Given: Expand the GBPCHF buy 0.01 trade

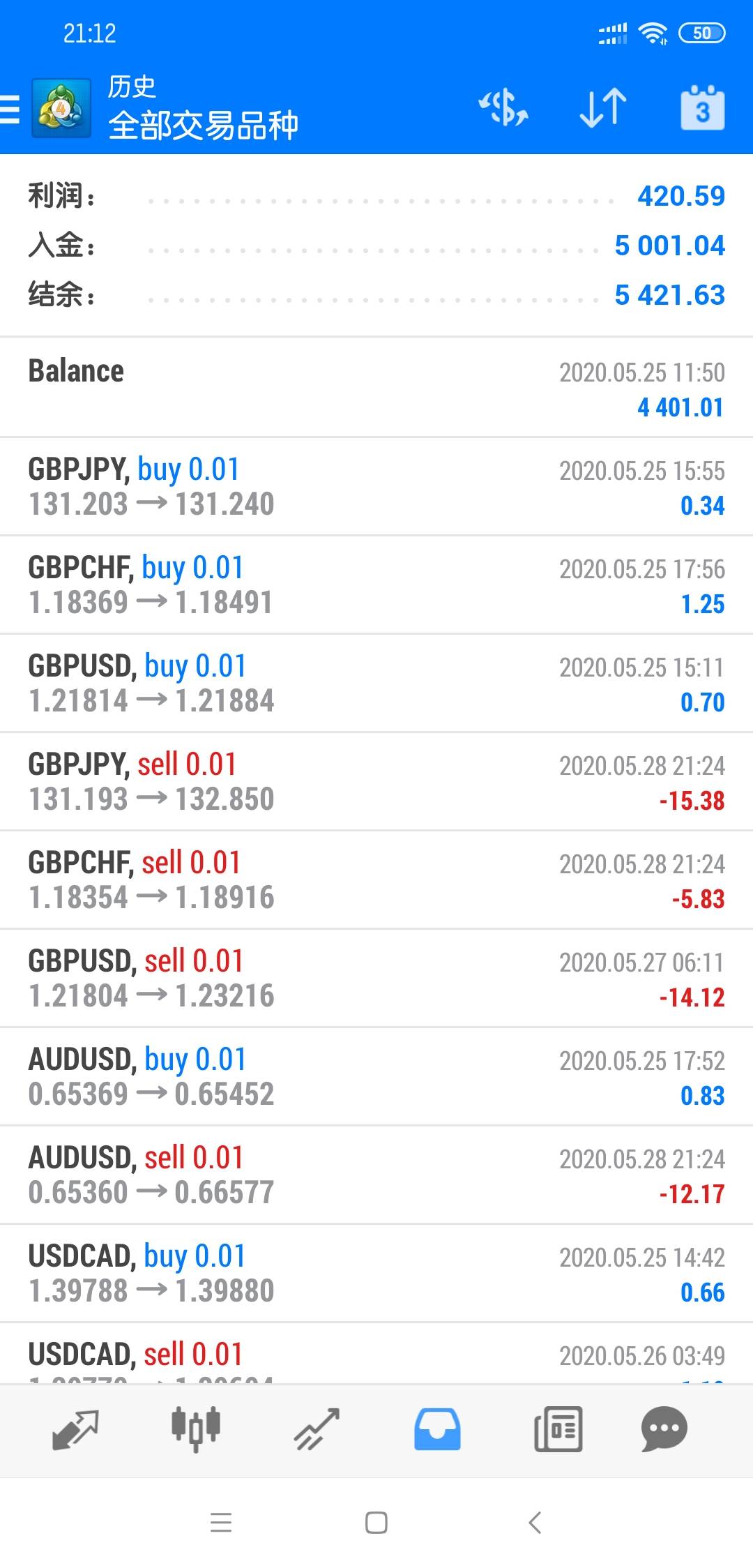Looking at the screenshot, I should click(376, 585).
